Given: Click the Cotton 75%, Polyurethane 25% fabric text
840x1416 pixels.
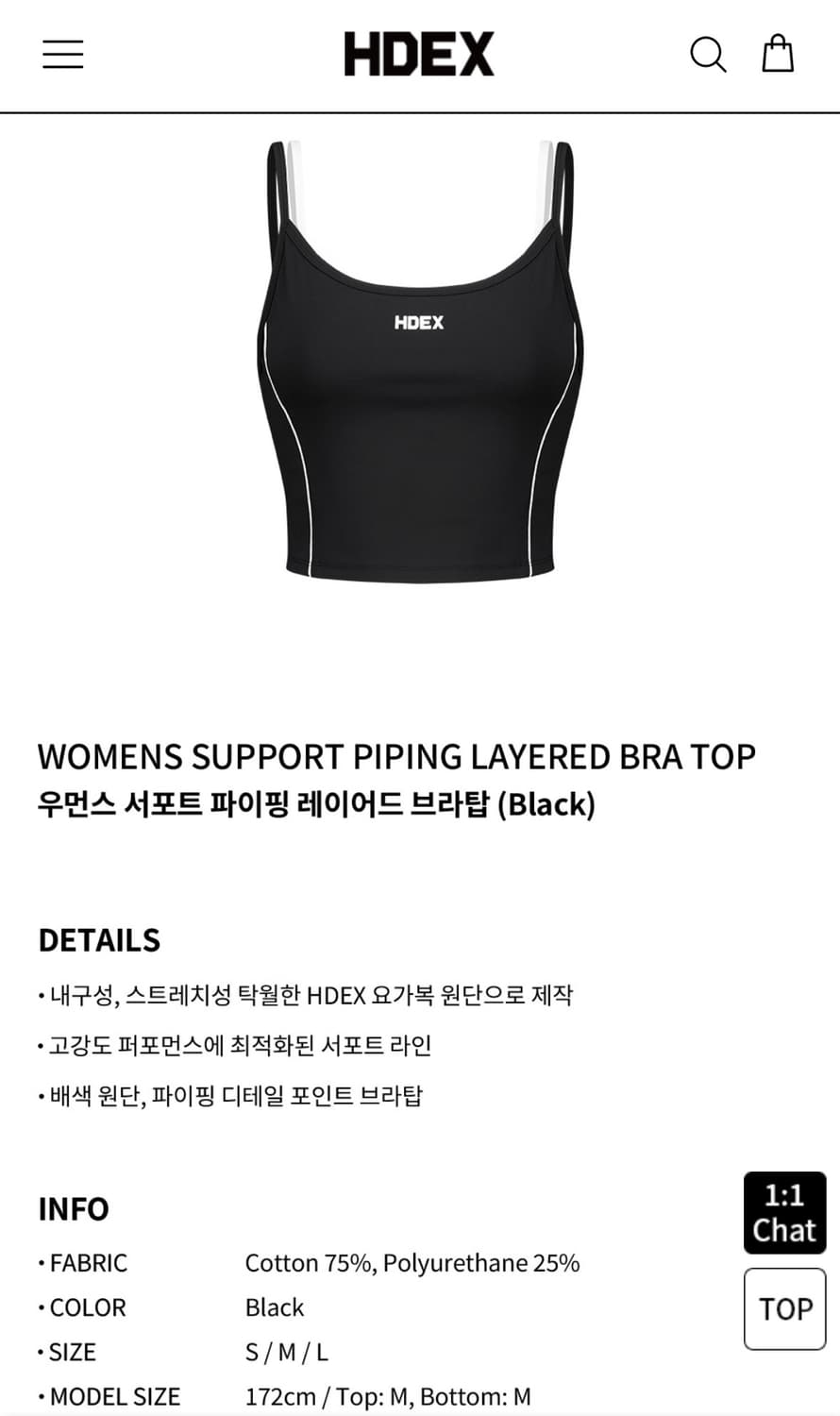Looking at the screenshot, I should 412,1263.
